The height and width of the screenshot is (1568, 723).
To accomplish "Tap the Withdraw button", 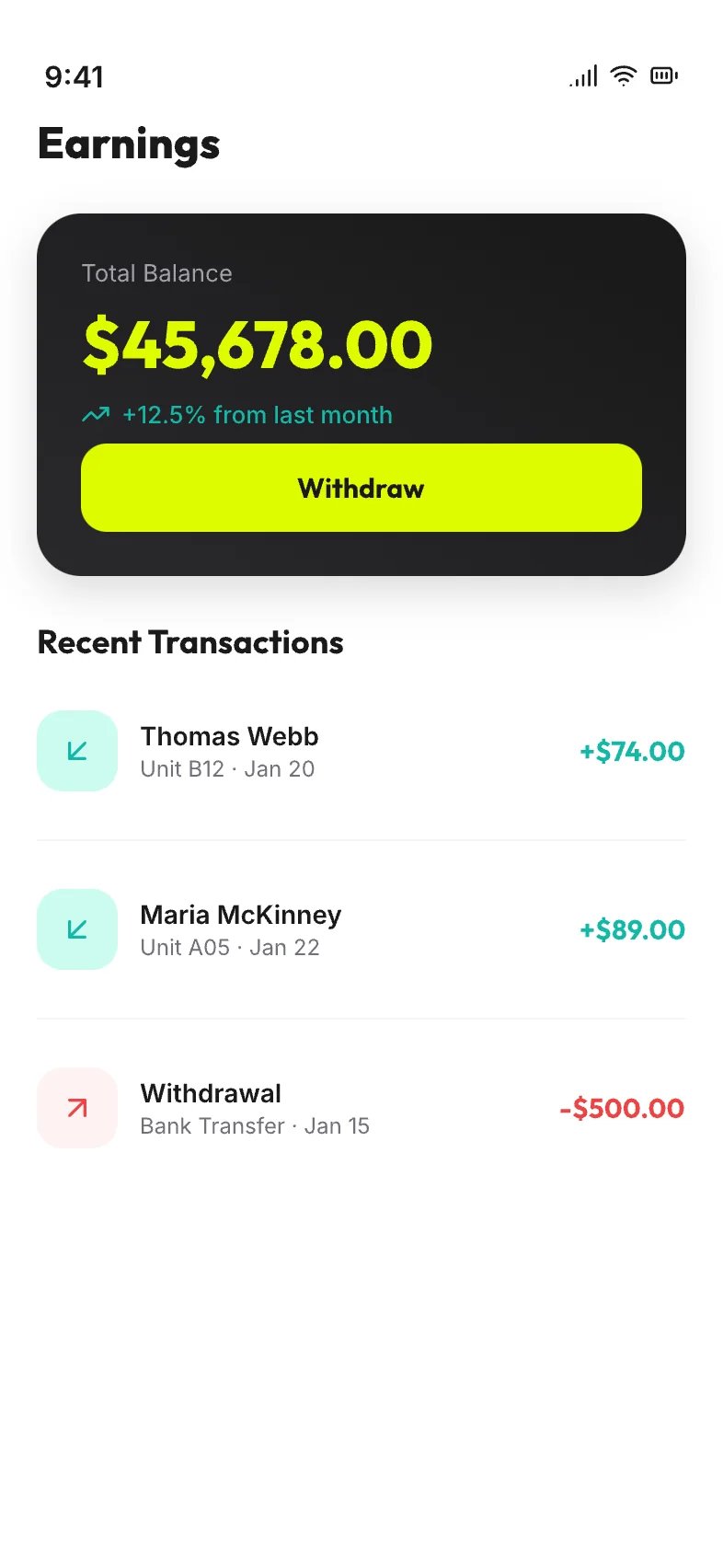I will coord(361,488).
